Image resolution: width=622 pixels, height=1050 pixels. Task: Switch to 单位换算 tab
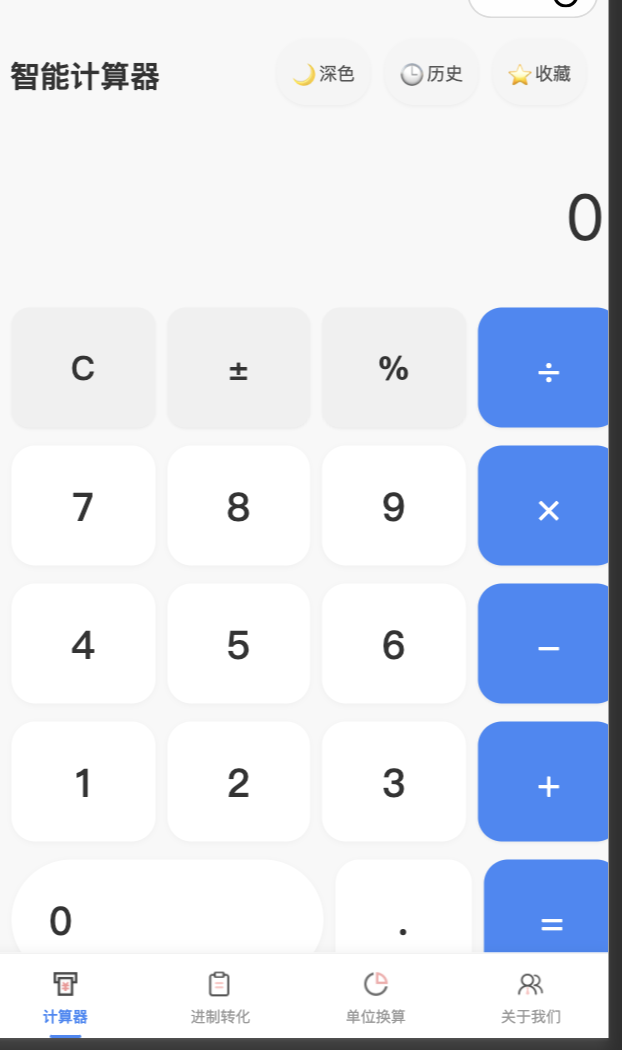pos(375,997)
